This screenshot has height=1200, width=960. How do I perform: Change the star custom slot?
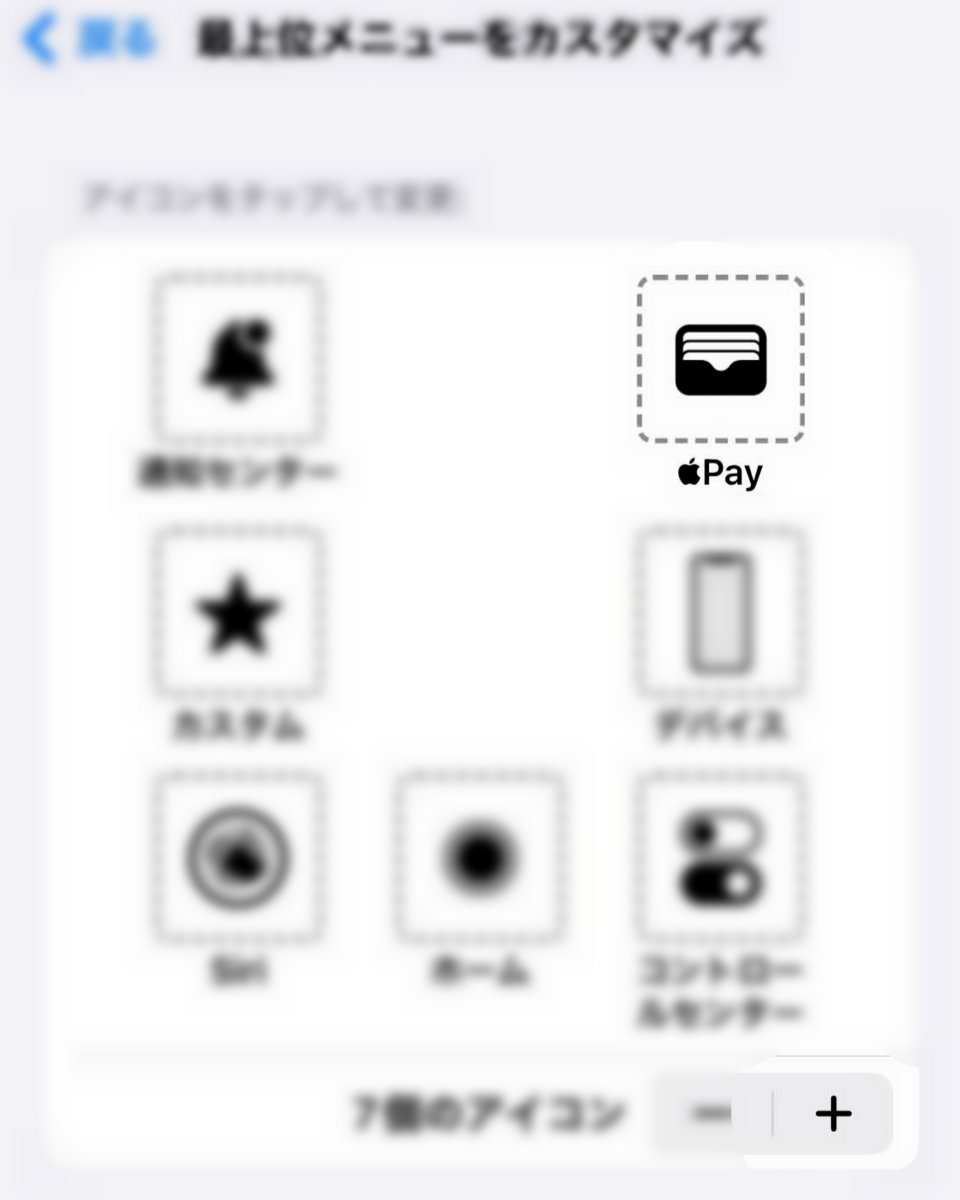tap(238, 613)
